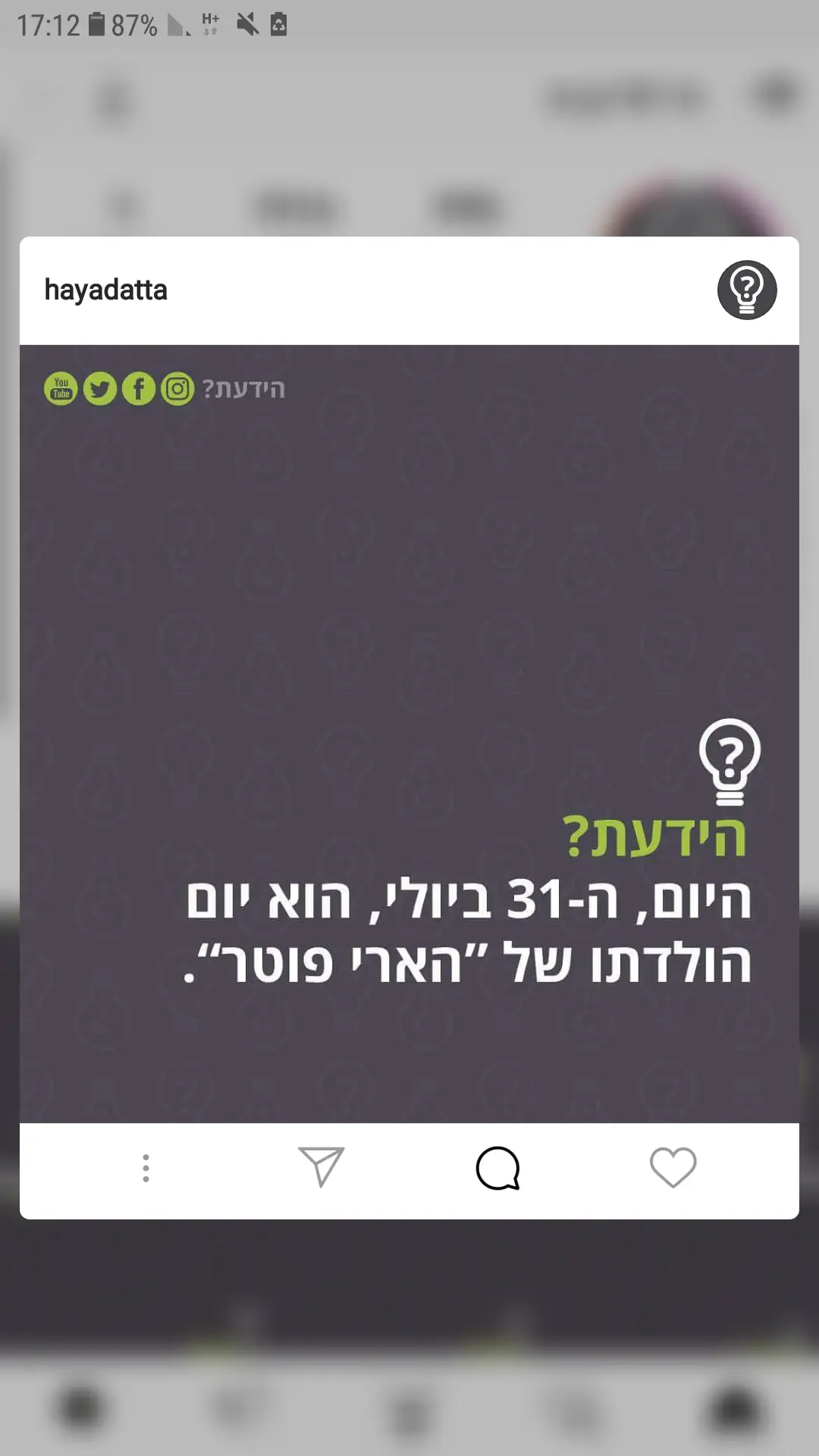Share the post via paper plane icon
Image resolution: width=819 pixels, height=1456 pixels.
click(x=322, y=1167)
